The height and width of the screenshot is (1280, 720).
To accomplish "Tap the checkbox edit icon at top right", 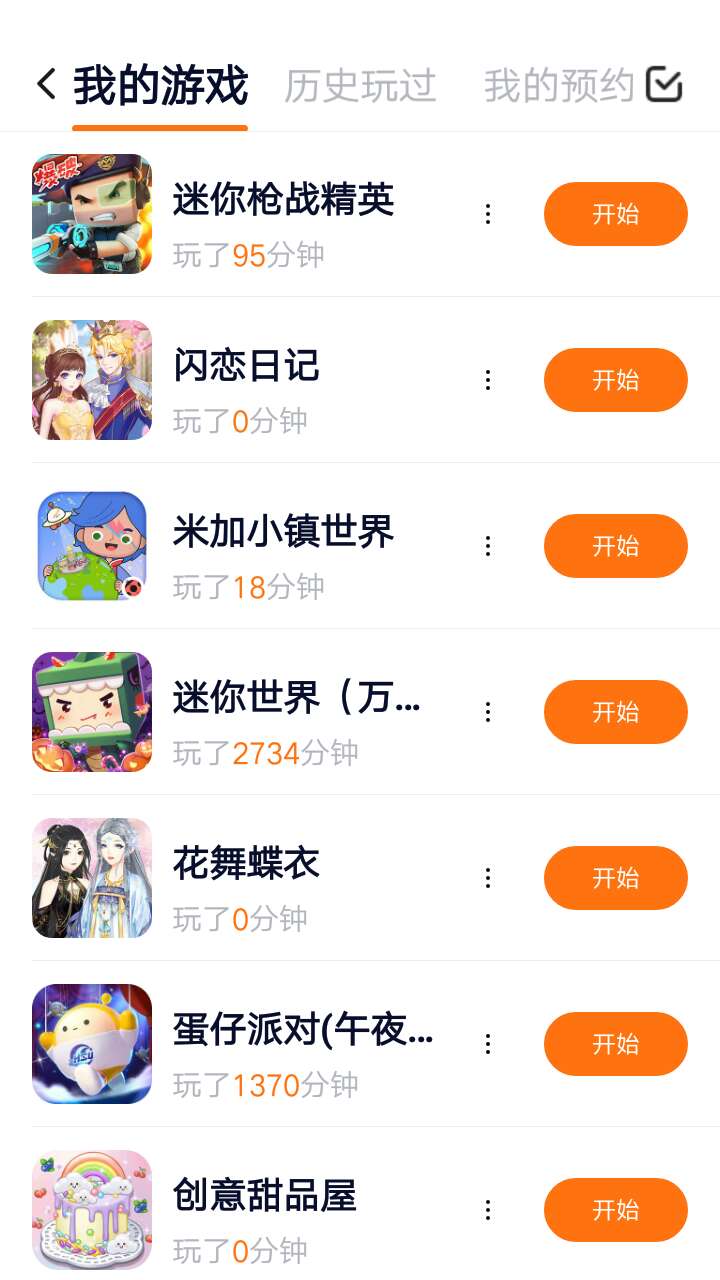I will (x=664, y=85).
